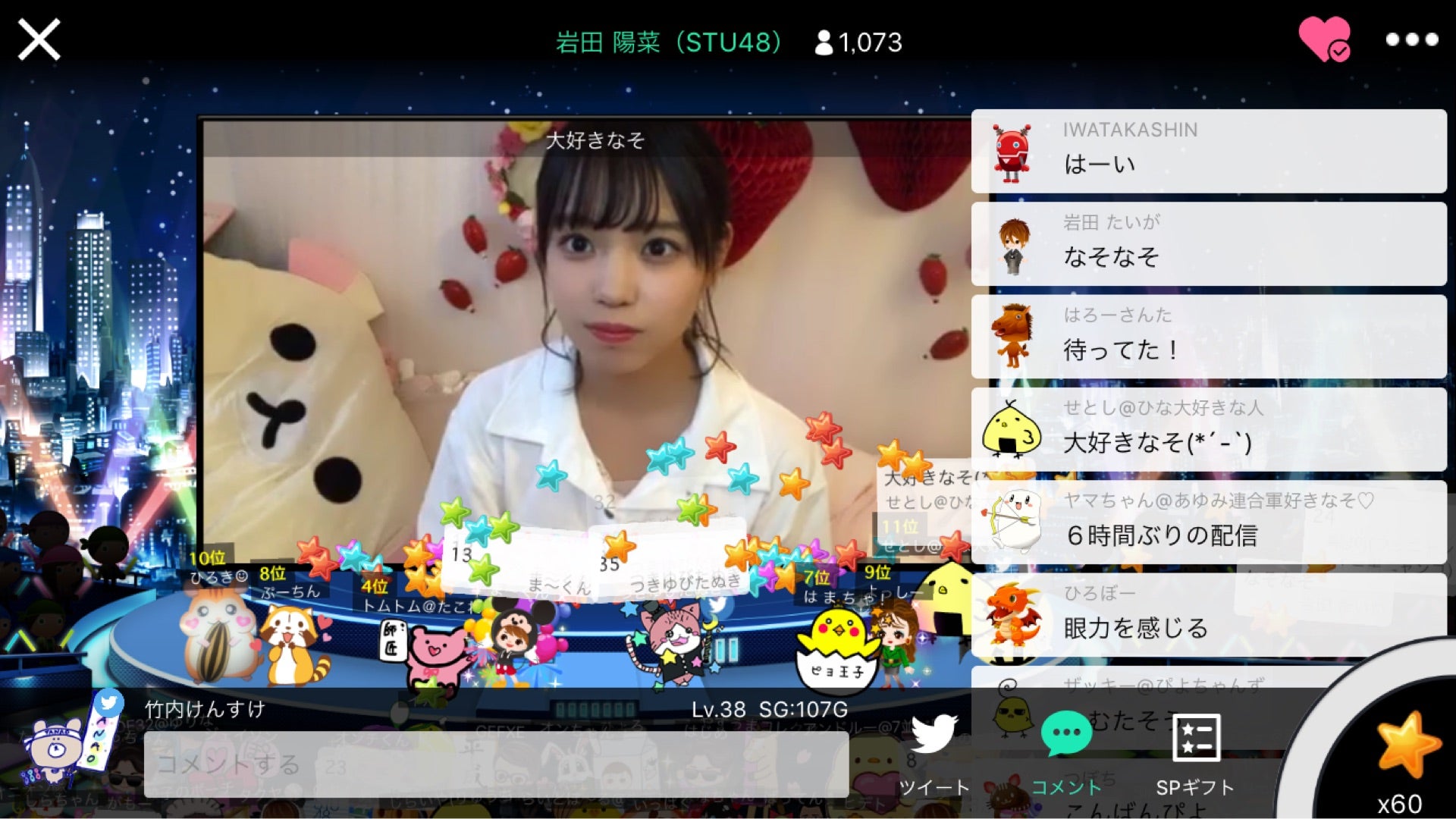Viewport: 1456px width, 819px height.
Task: Open せとし@ひな大好きな人's comment
Action: [x=1209, y=429]
